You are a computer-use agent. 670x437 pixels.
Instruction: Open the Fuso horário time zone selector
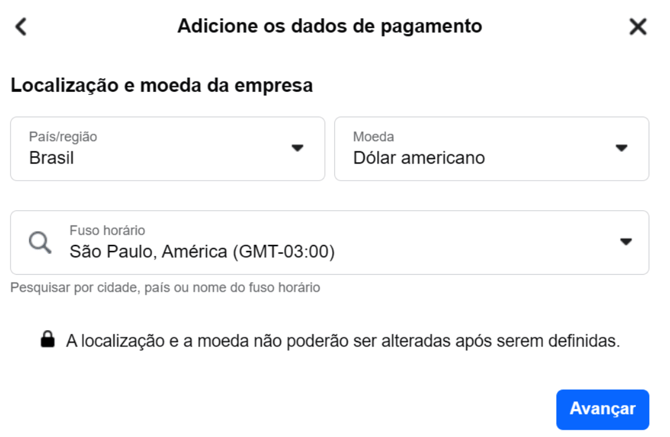329,242
